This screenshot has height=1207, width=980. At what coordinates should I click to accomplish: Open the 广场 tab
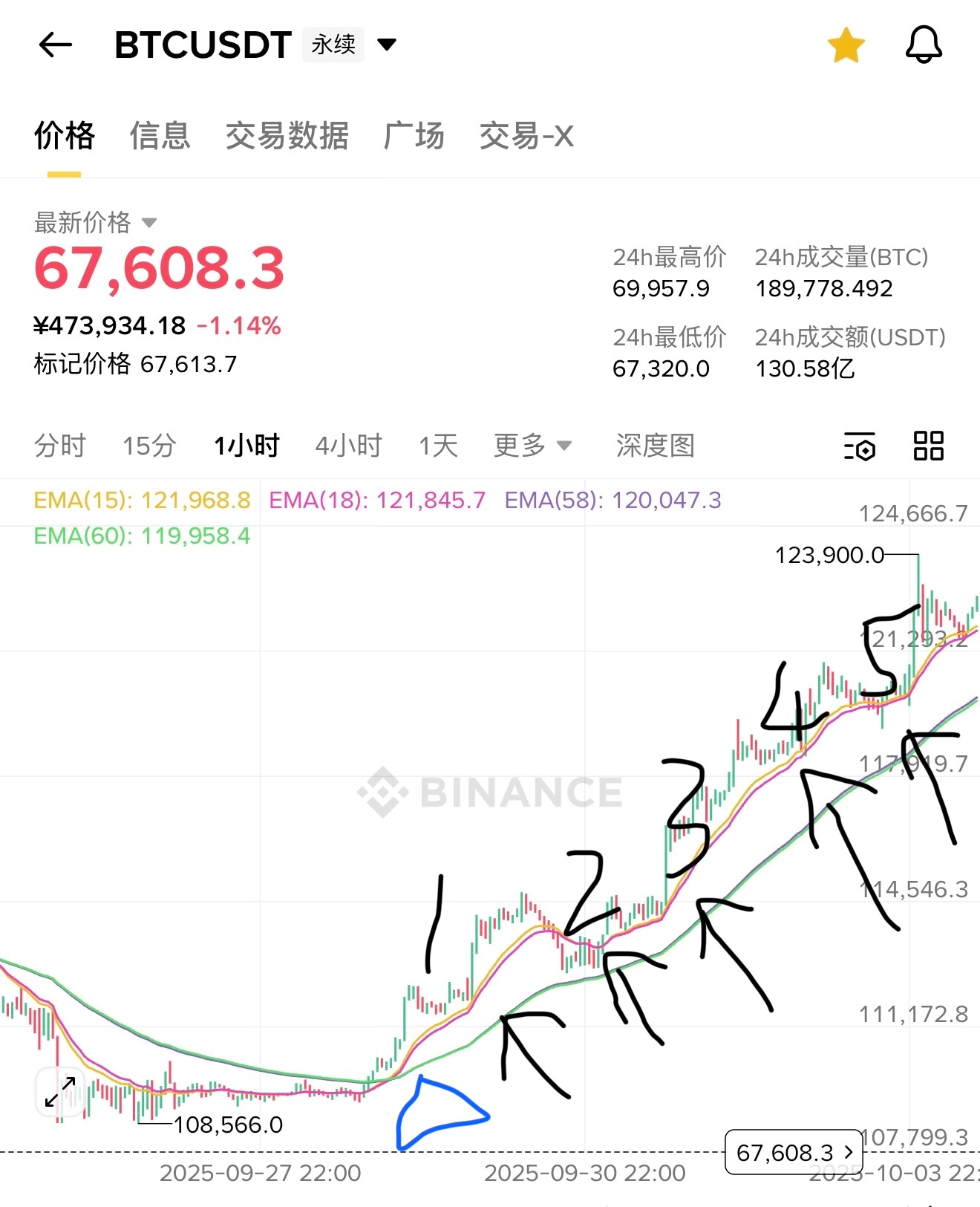pos(414,137)
